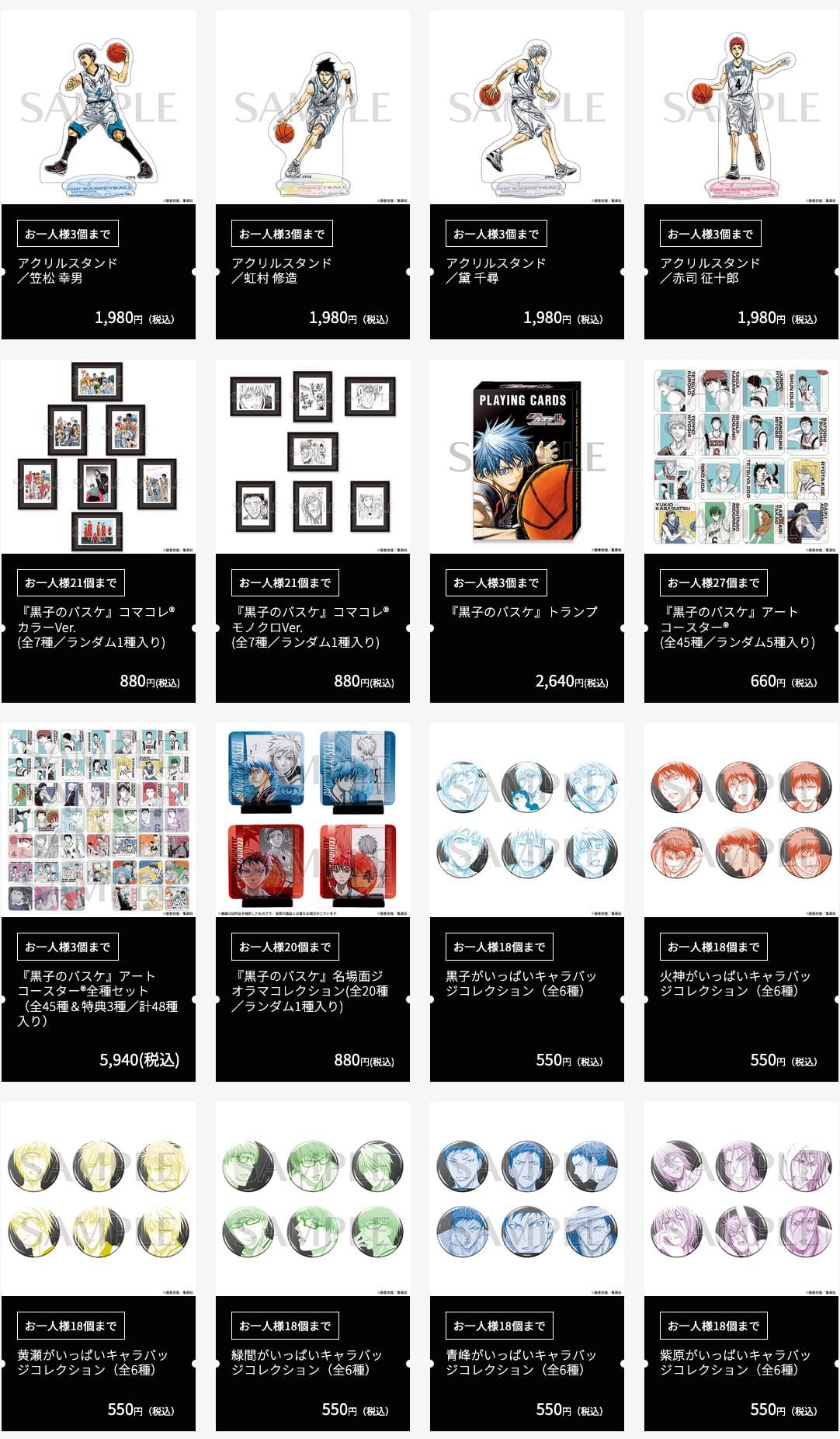Select the 火神がいっぱいキャラバッジコレクション item
Viewport: 840px width, 1439px height.
(741, 902)
